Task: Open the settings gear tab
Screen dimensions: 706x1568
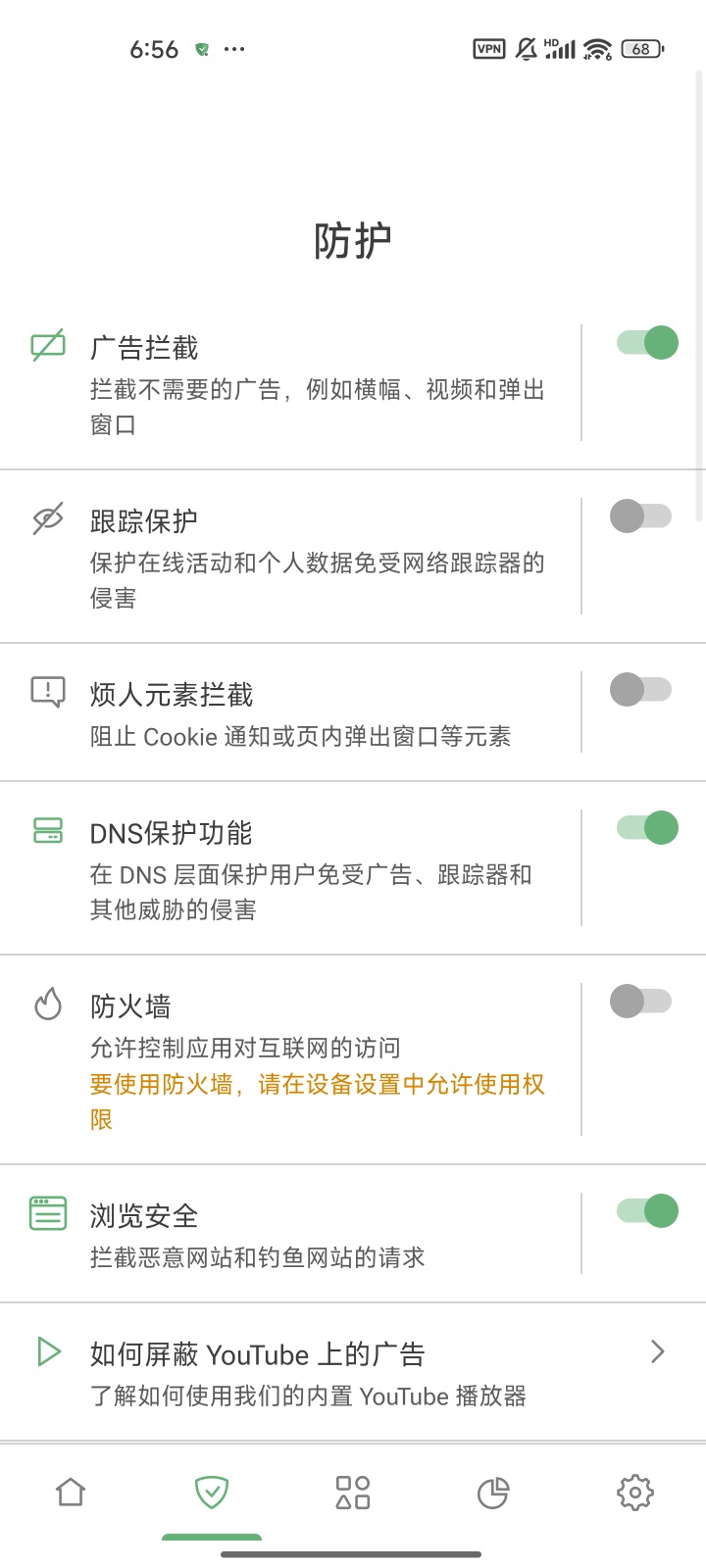Action: pos(634,1493)
